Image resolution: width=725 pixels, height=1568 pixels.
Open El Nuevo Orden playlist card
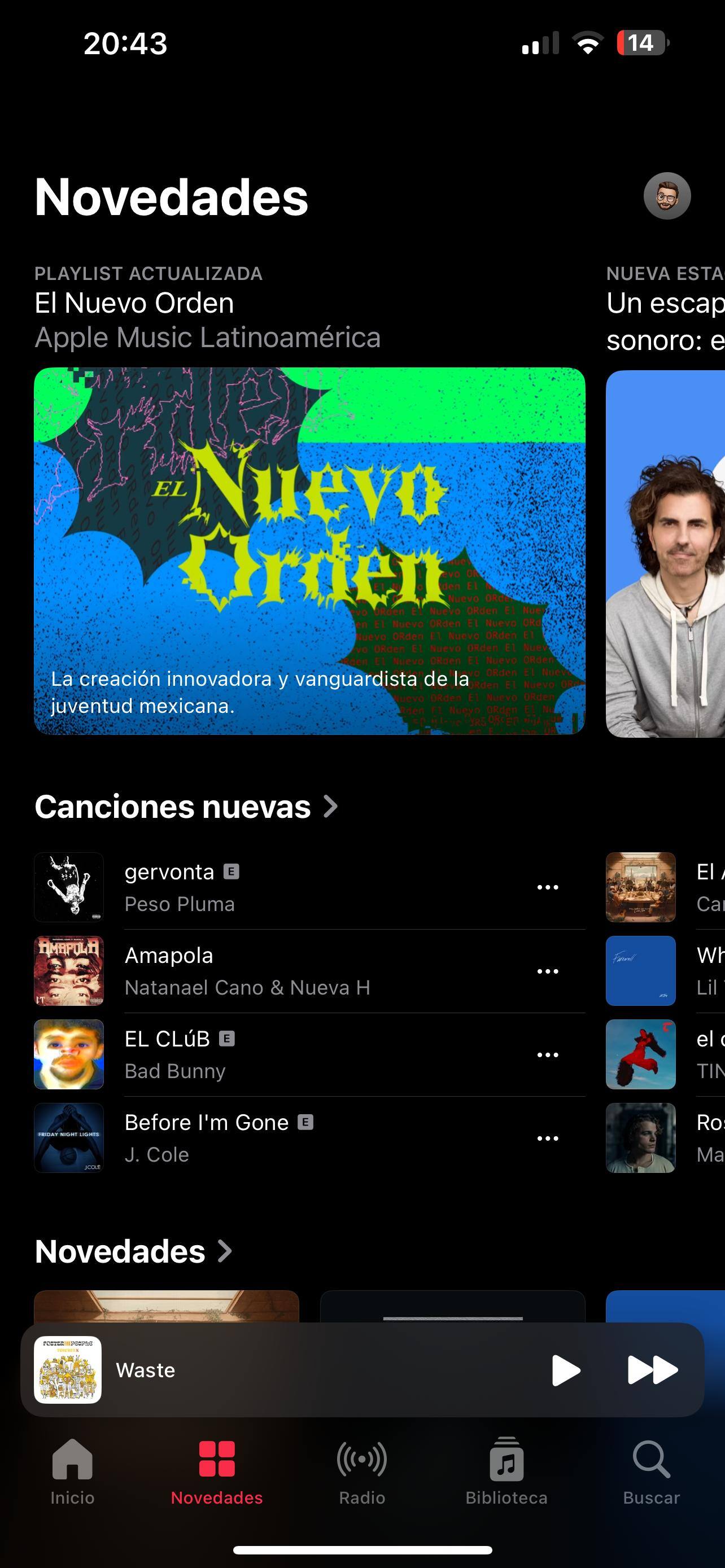click(309, 550)
